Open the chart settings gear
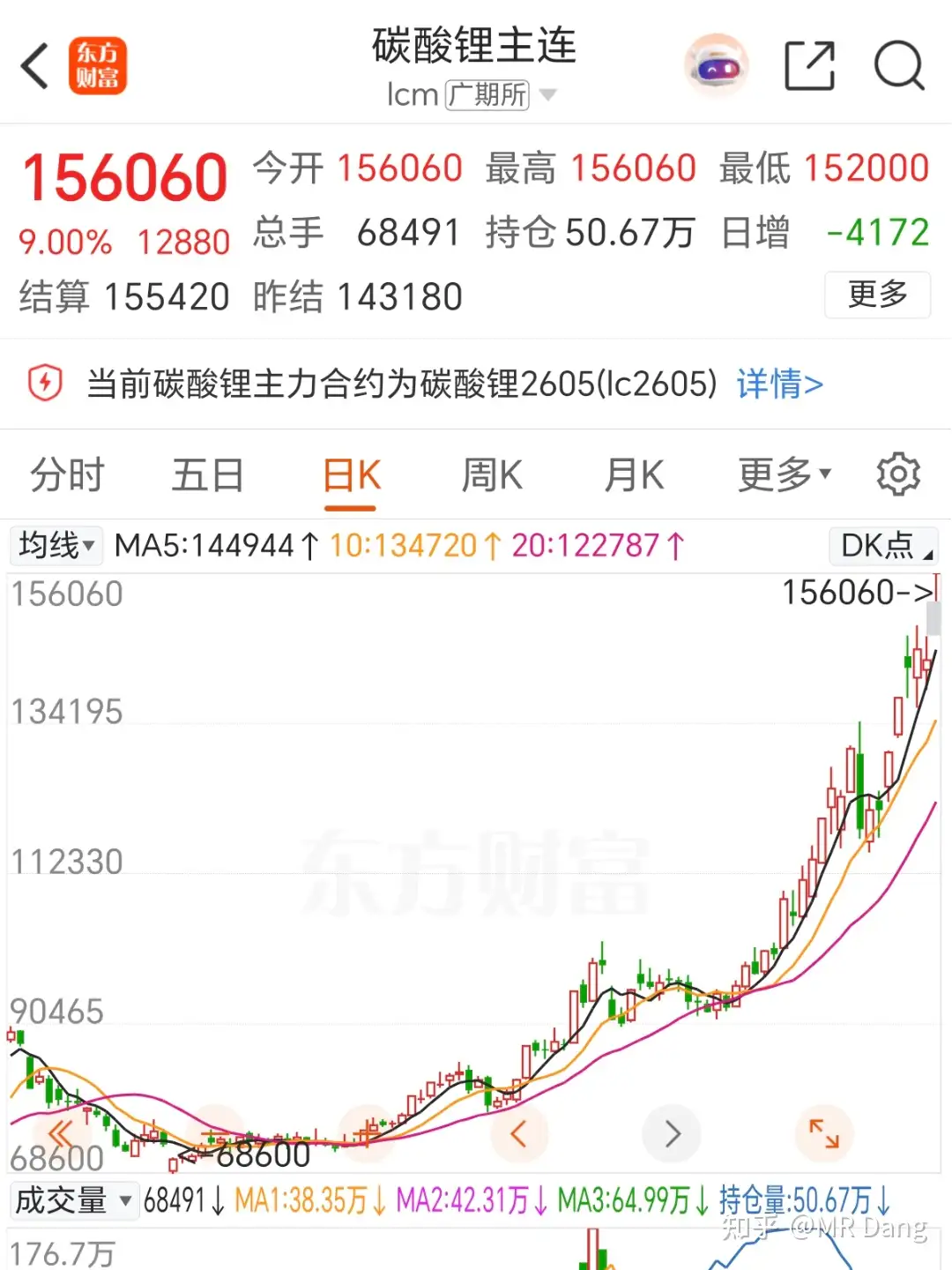 (x=899, y=474)
